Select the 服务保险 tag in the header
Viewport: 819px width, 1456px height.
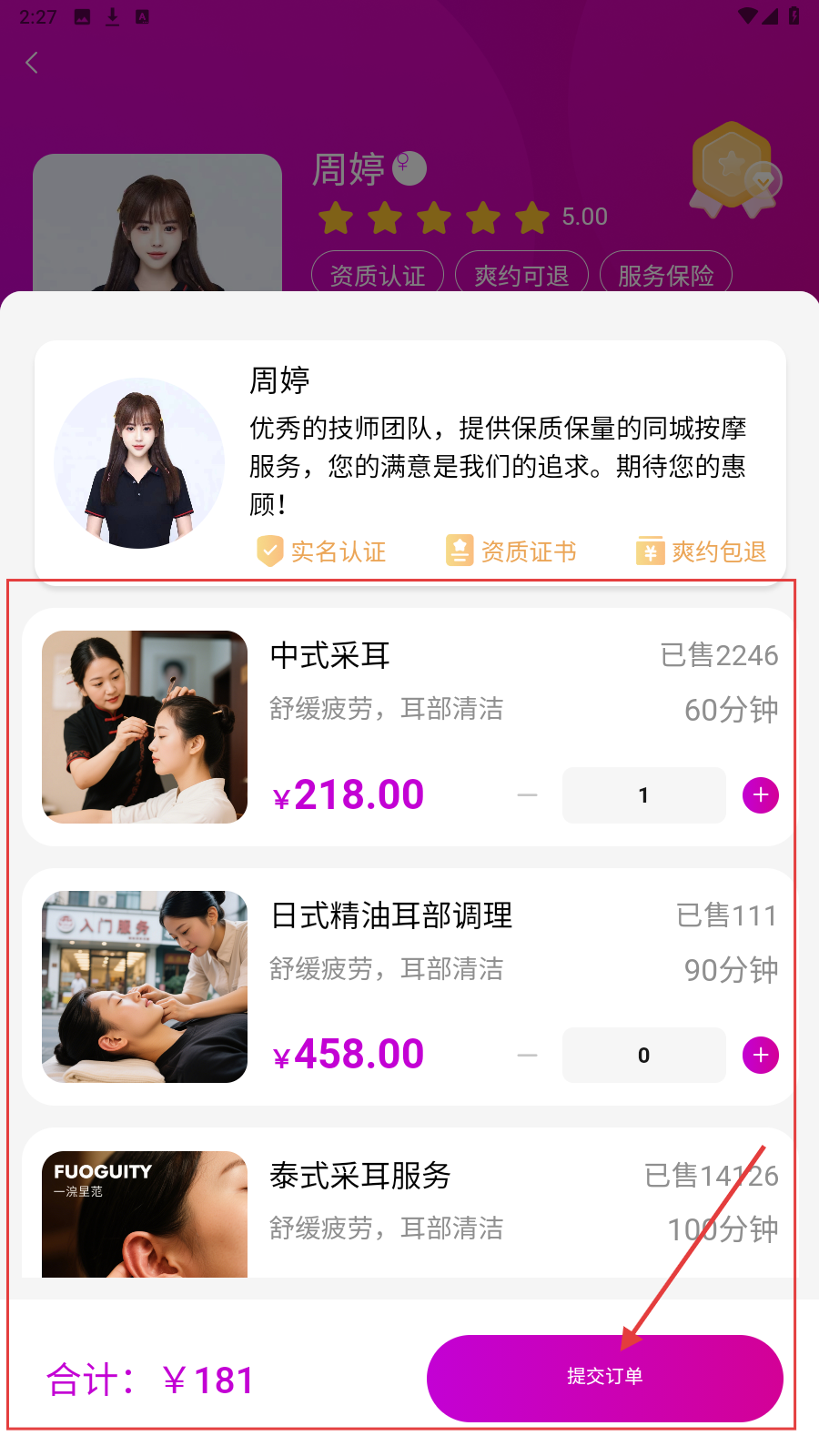665,274
